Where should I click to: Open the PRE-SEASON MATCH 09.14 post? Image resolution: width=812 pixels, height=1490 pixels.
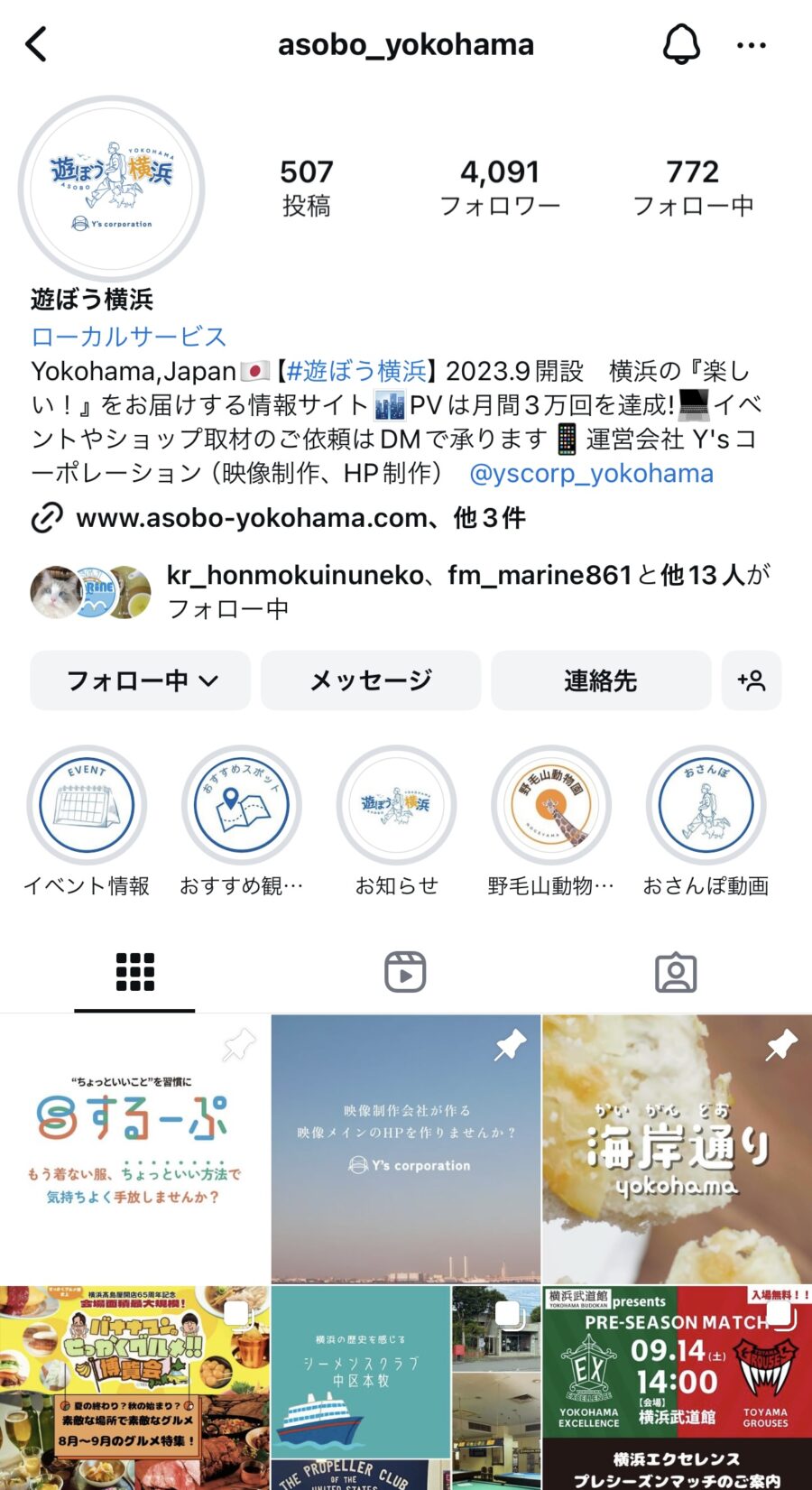tap(677, 1388)
